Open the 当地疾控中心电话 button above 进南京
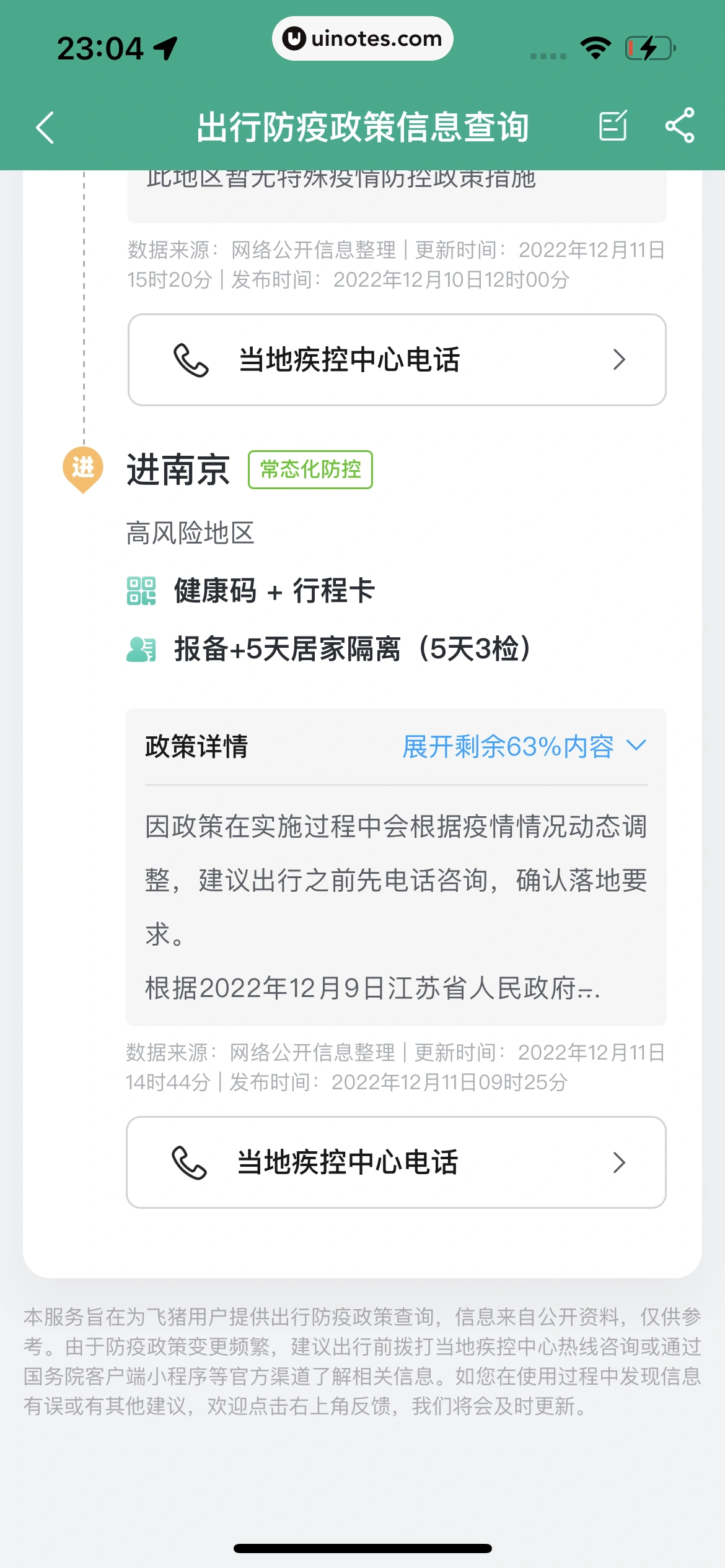725x1568 pixels. tap(397, 360)
